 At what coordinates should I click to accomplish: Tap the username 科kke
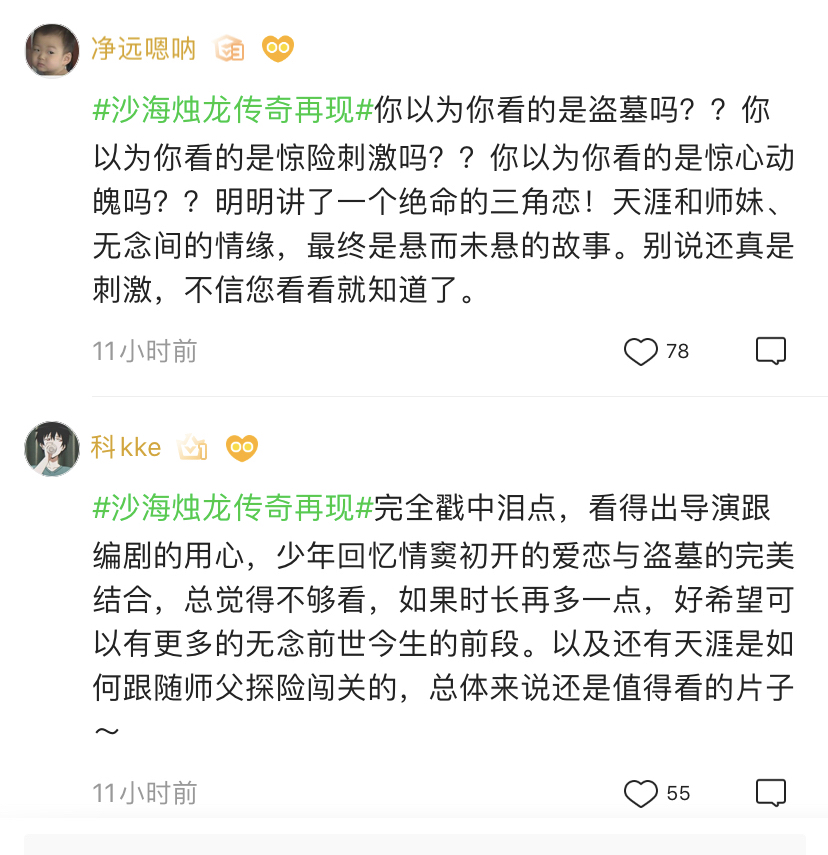126,448
